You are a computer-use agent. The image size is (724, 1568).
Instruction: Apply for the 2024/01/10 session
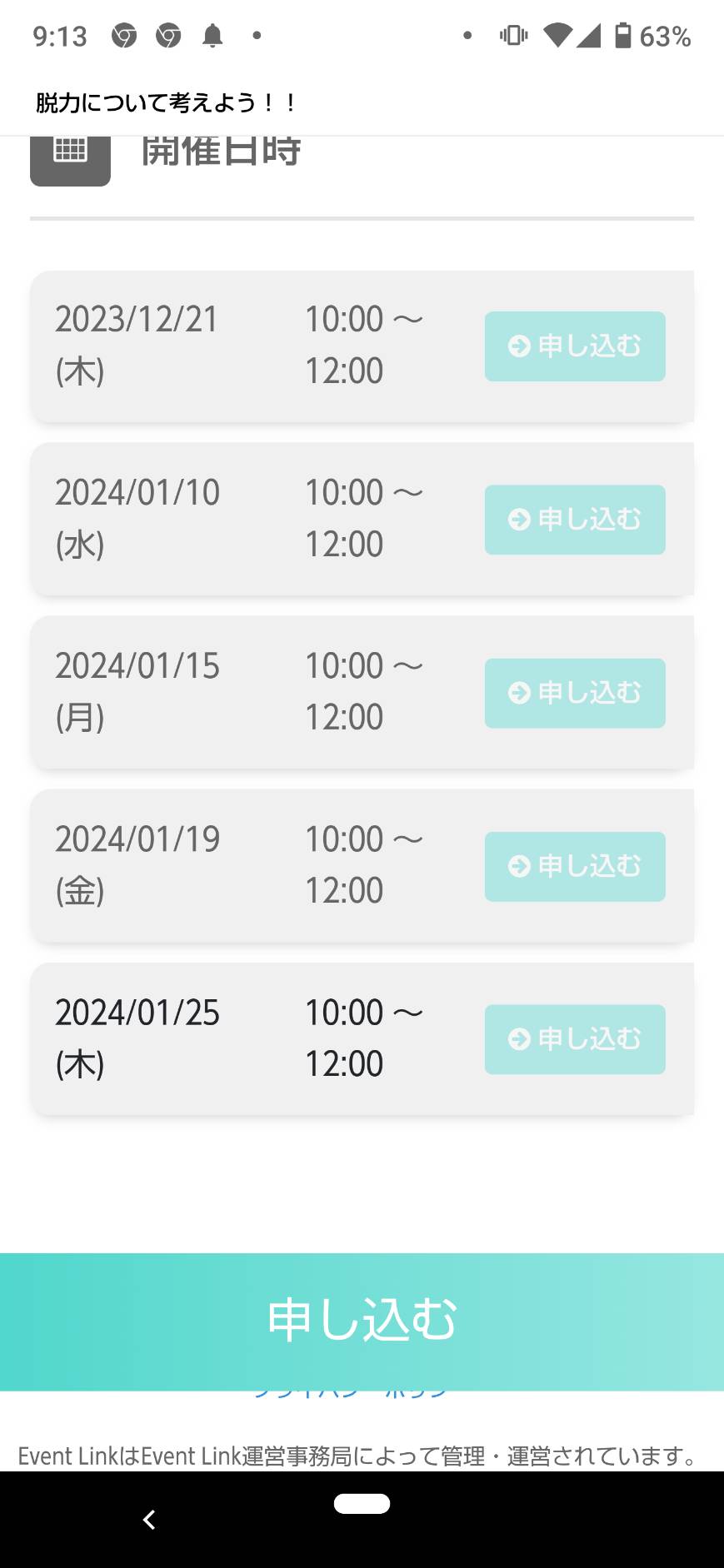click(x=575, y=520)
